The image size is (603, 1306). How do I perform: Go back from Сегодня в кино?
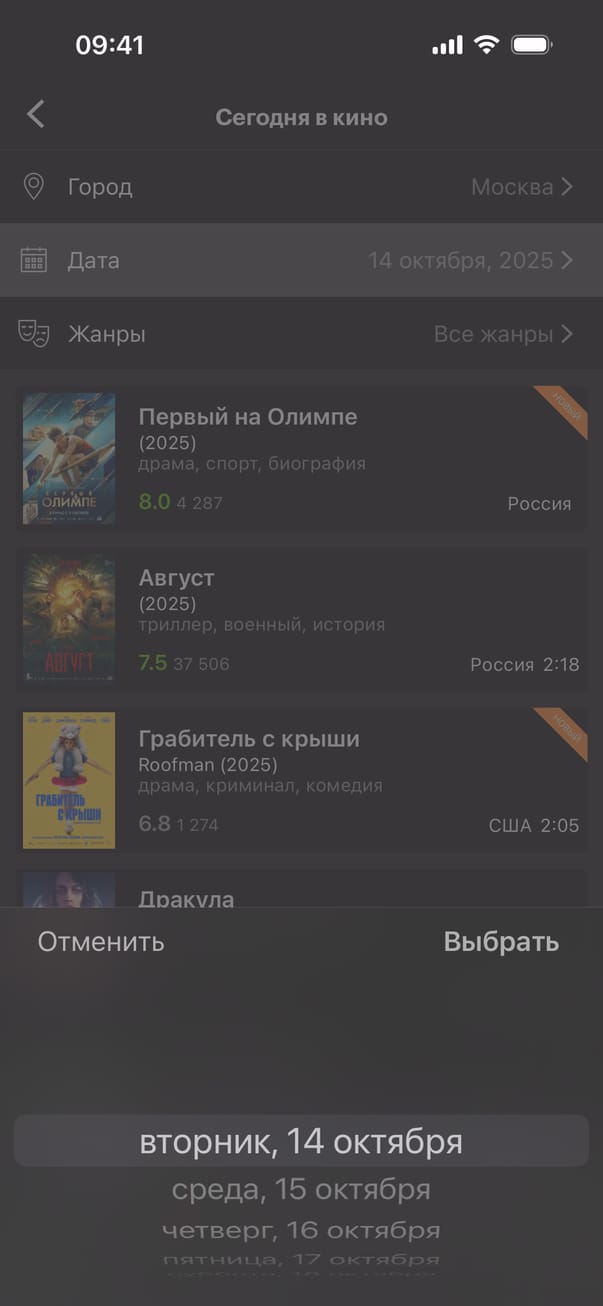[36, 114]
